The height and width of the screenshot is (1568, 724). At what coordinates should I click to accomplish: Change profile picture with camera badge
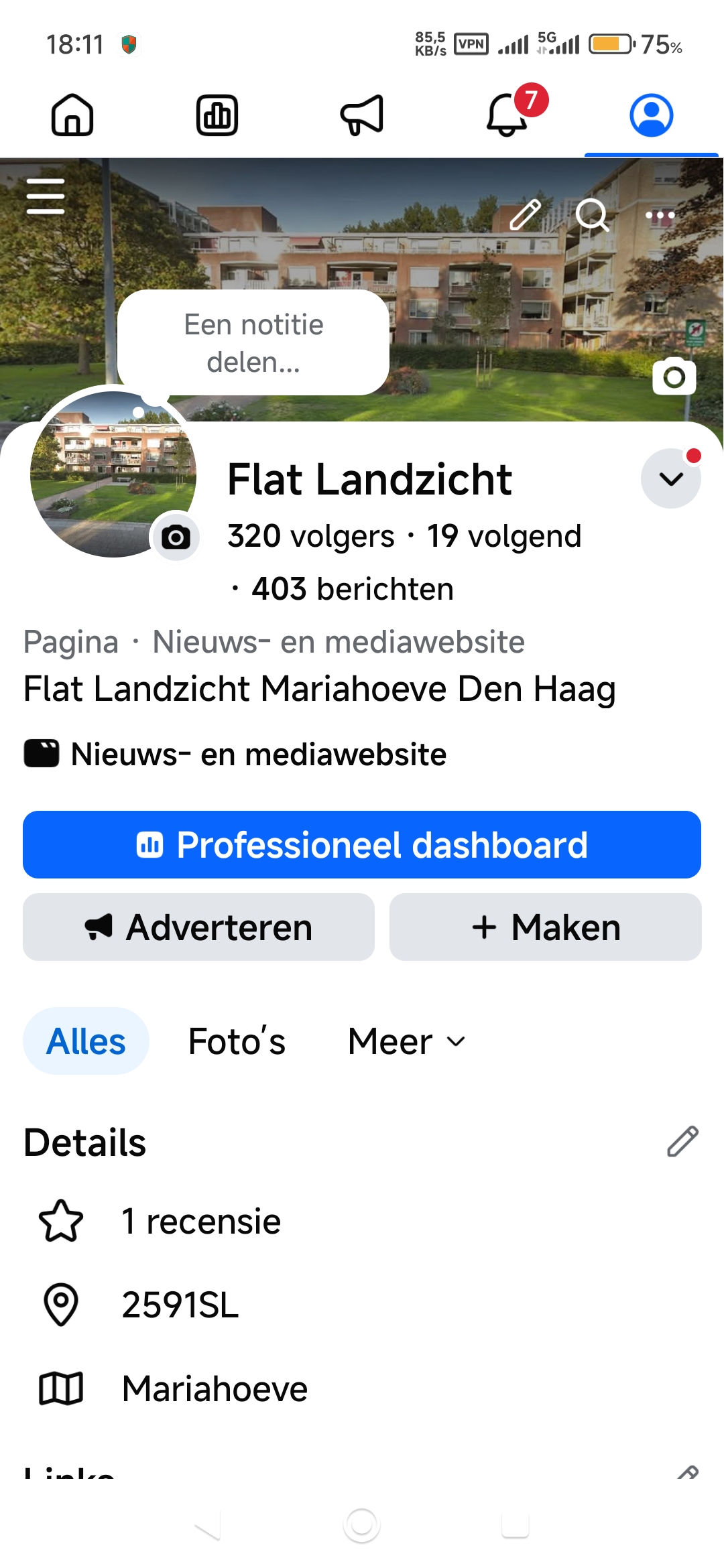click(176, 537)
